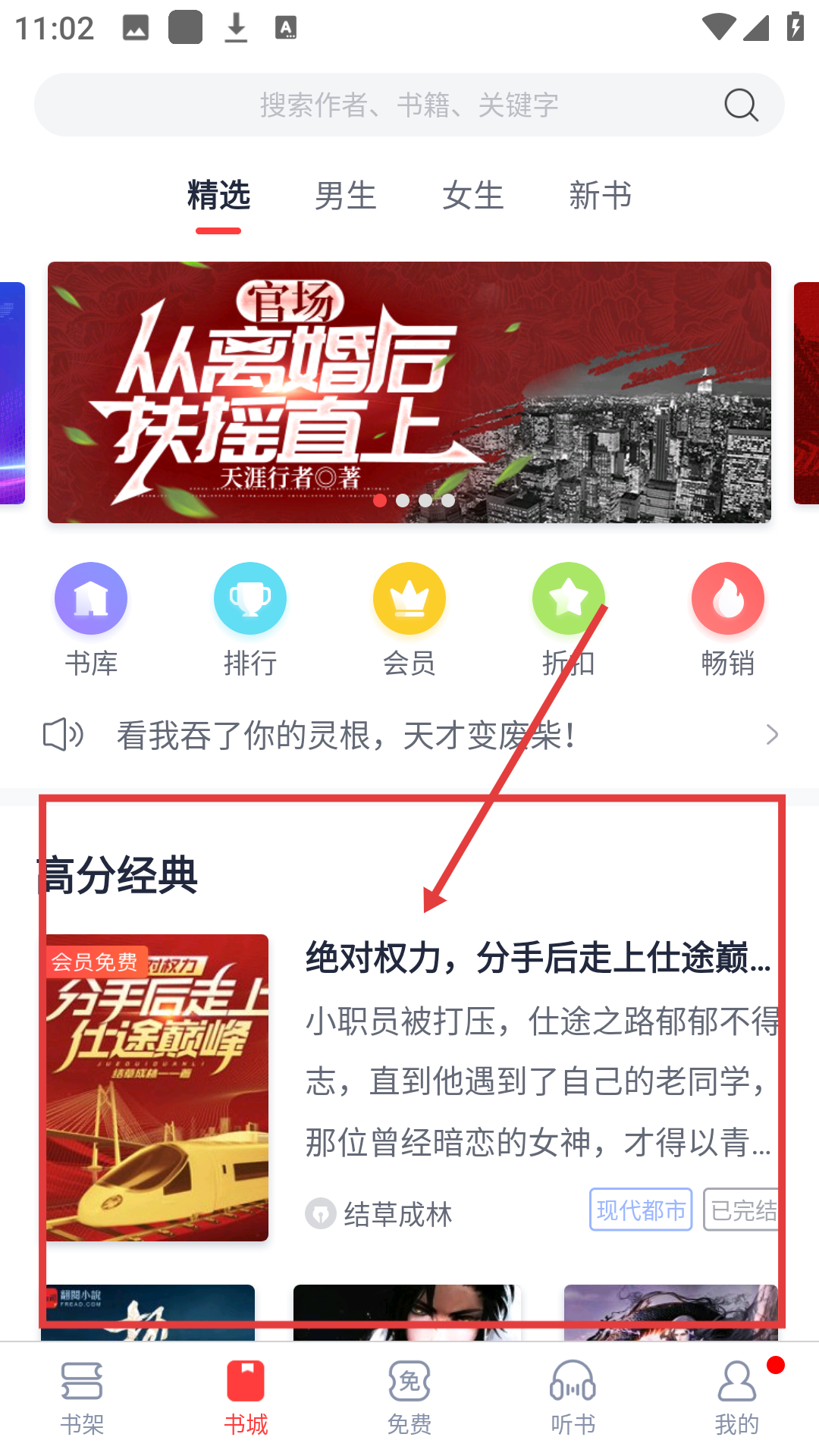Tap the 现代都市 genre tag
819x1456 pixels.
[x=641, y=1210]
